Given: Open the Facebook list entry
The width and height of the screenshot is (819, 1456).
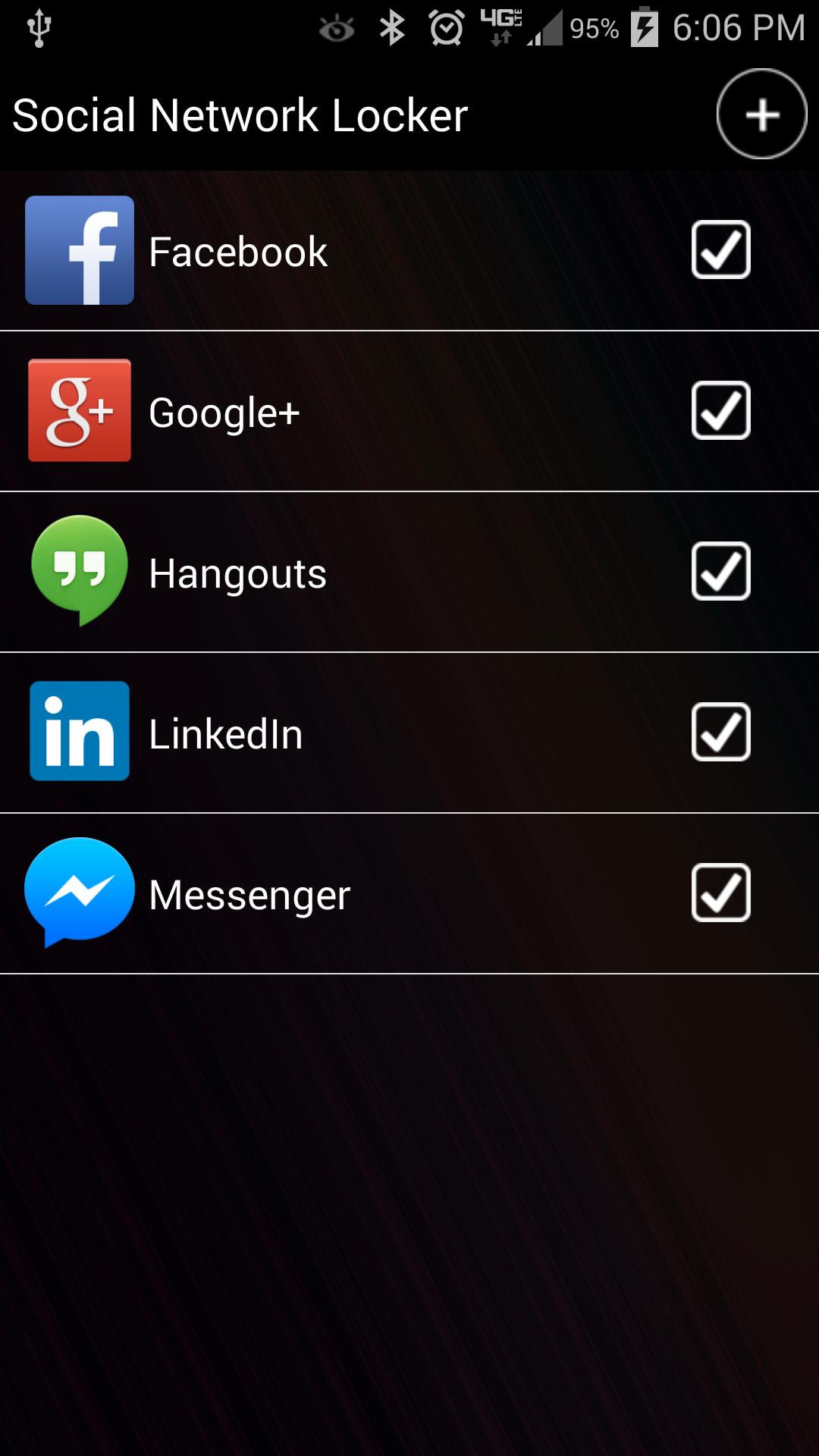Looking at the screenshot, I should click(x=341, y=250).
